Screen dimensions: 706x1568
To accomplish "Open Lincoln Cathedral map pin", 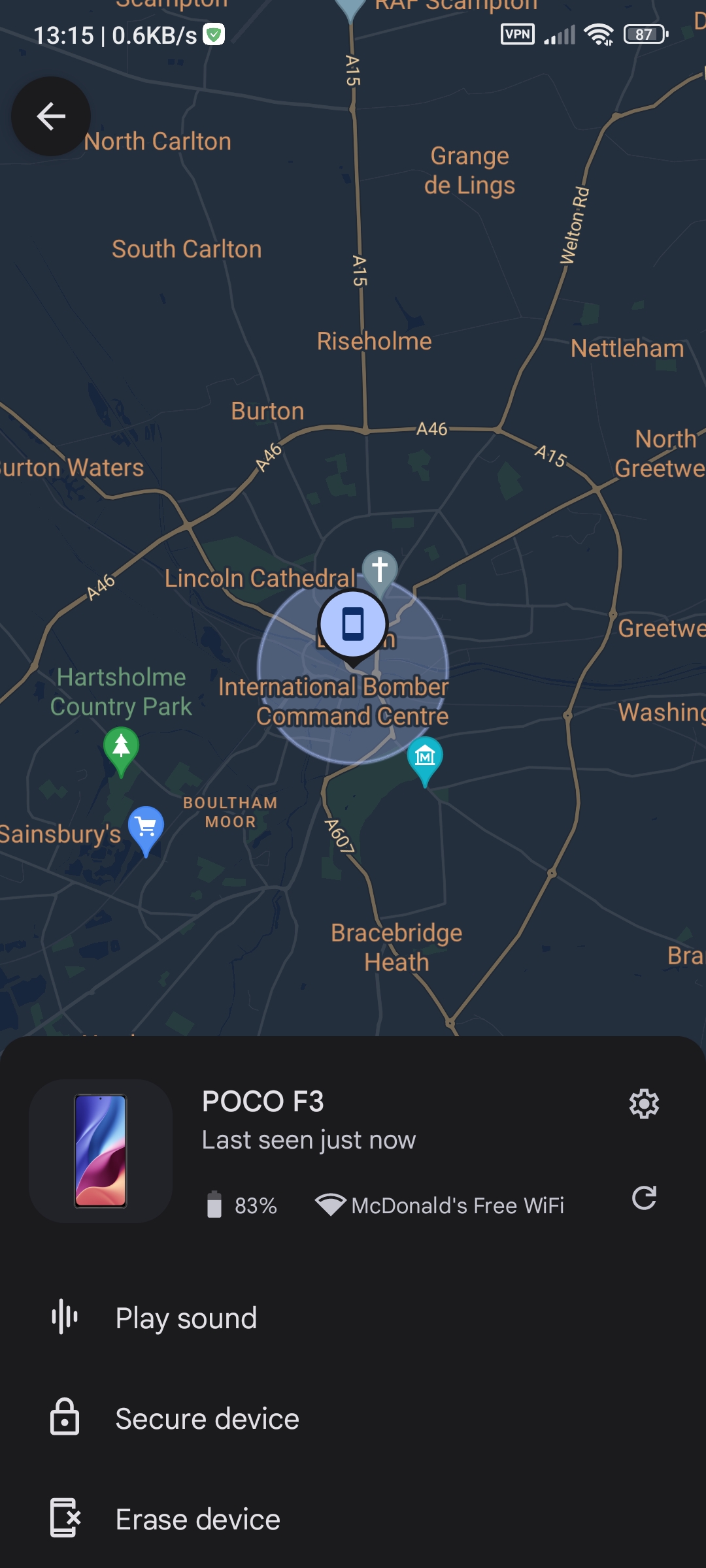I will (380, 569).
